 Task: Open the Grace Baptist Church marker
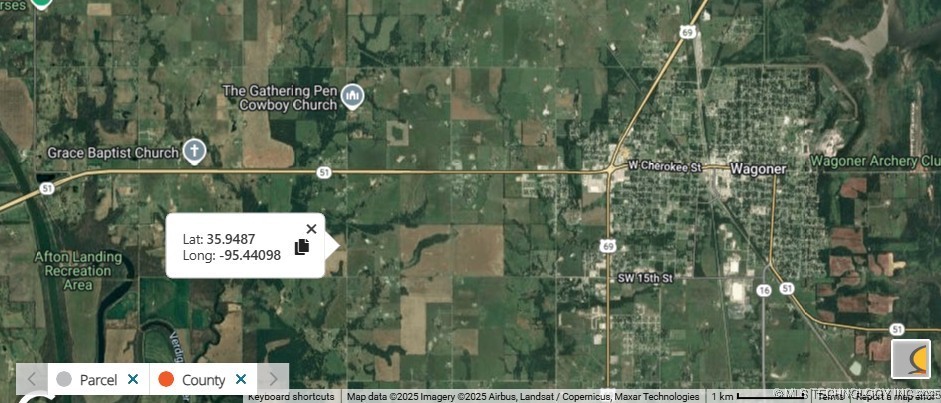pos(194,152)
